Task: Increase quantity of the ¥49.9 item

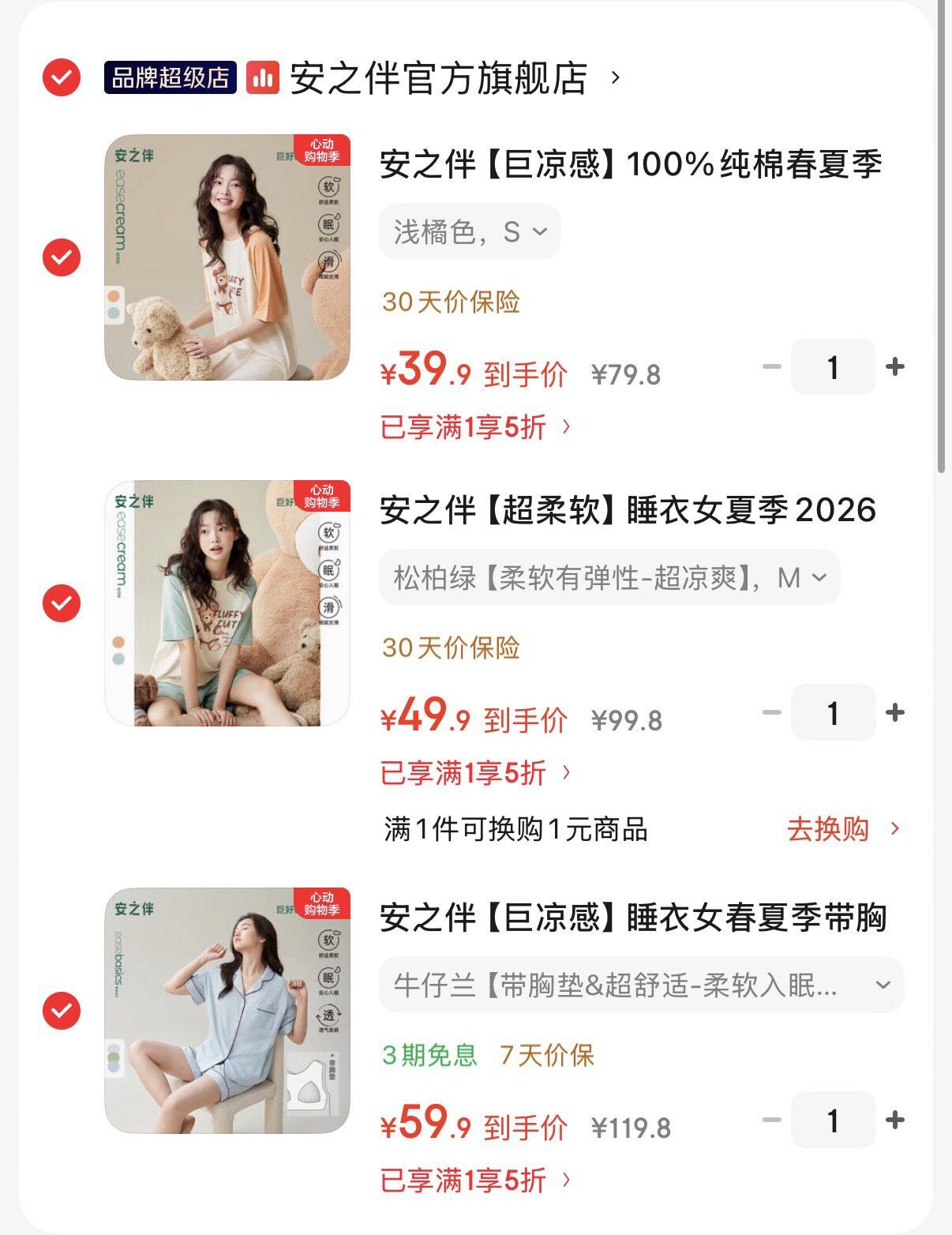Action: click(895, 713)
